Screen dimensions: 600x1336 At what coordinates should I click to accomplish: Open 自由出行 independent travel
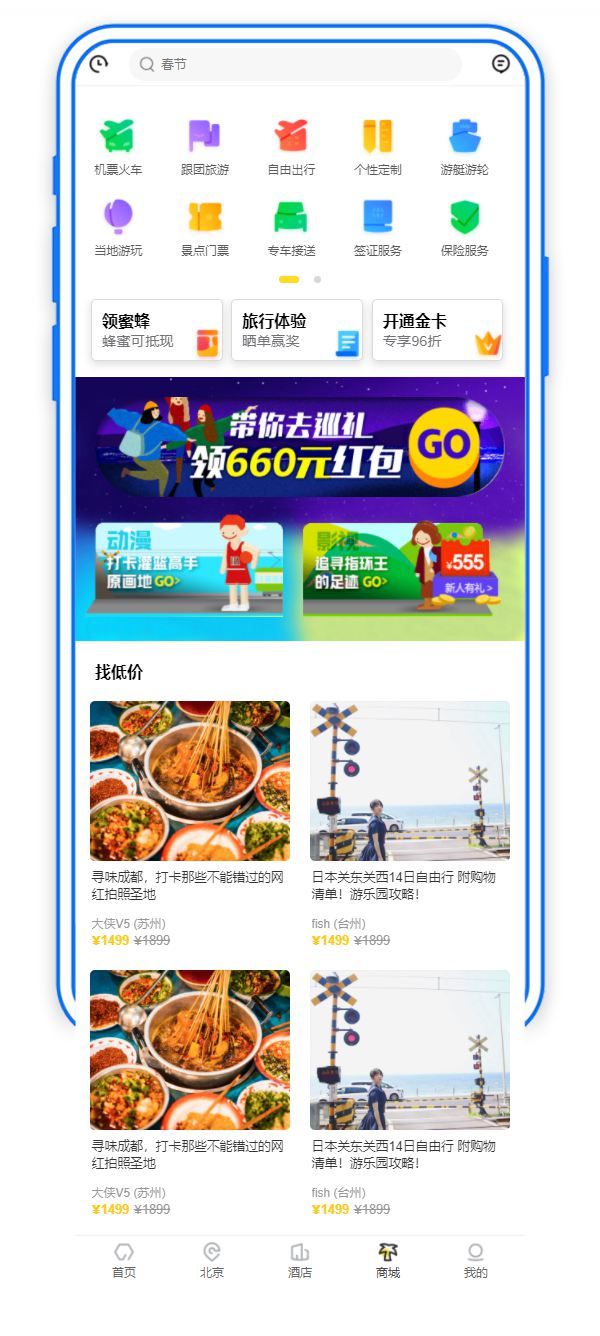291,146
